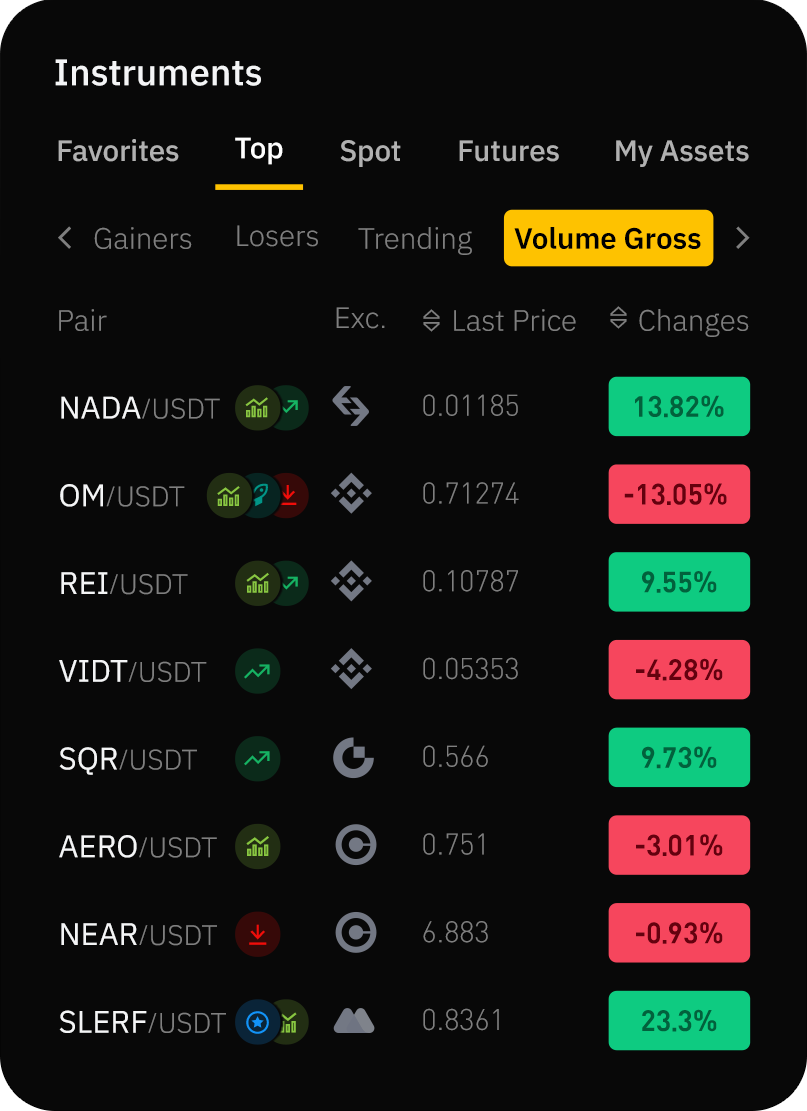Click the blue star badge next to SLERF
The height and width of the screenshot is (1111, 807).
pos(256,1020)
